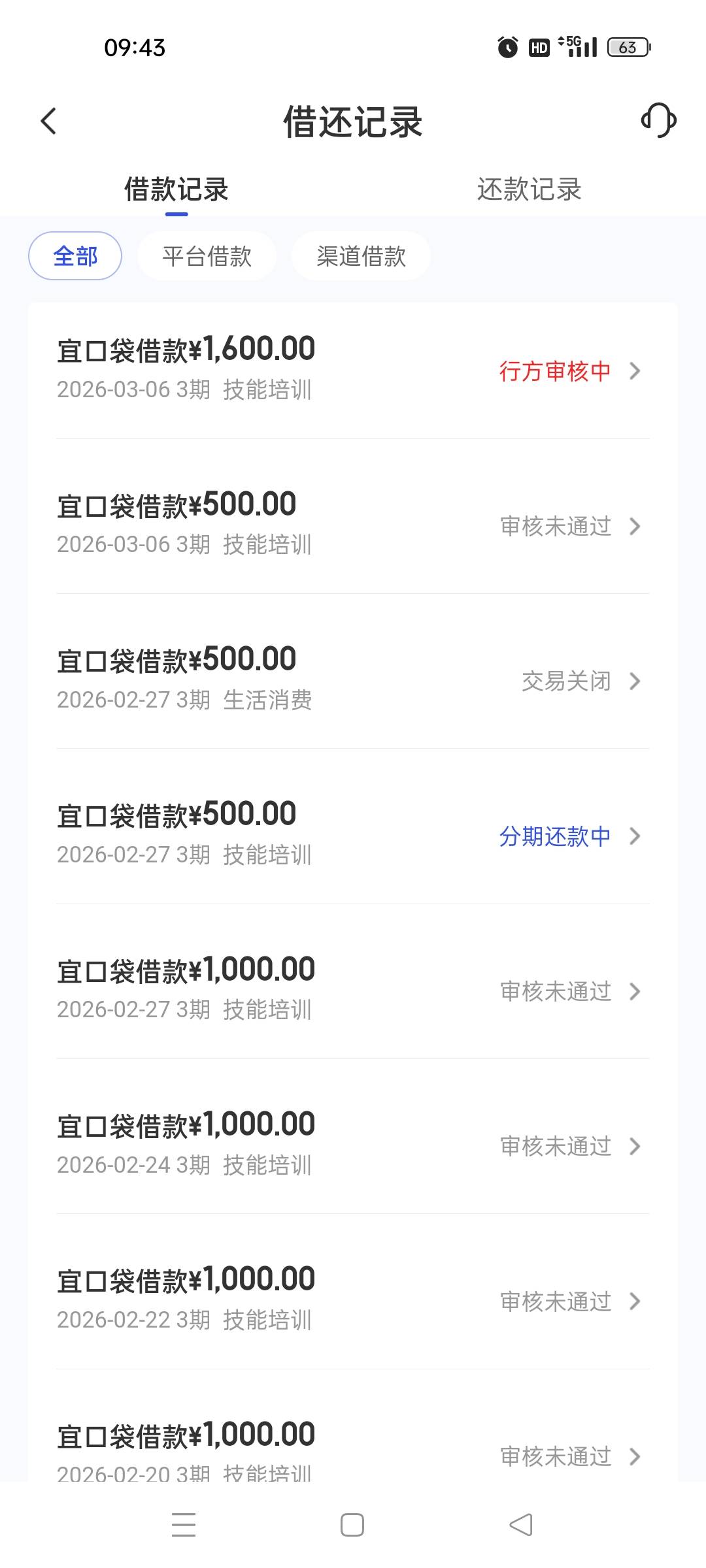View the 2026-02-22 ¥1,000.00 loan record
The width and height of the screenshot is (706, 1568).
click(353, 1300)
